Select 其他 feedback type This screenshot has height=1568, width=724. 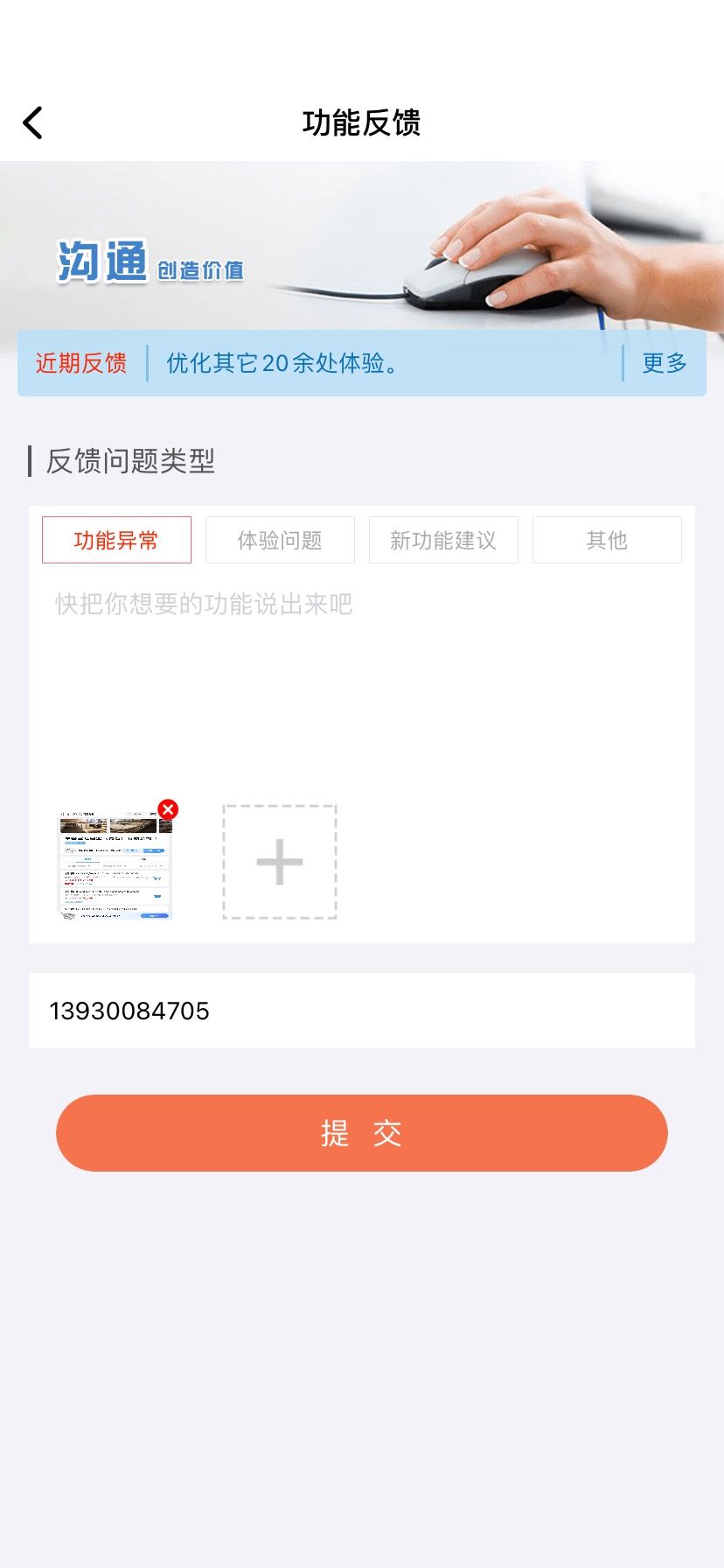(607, 540)
